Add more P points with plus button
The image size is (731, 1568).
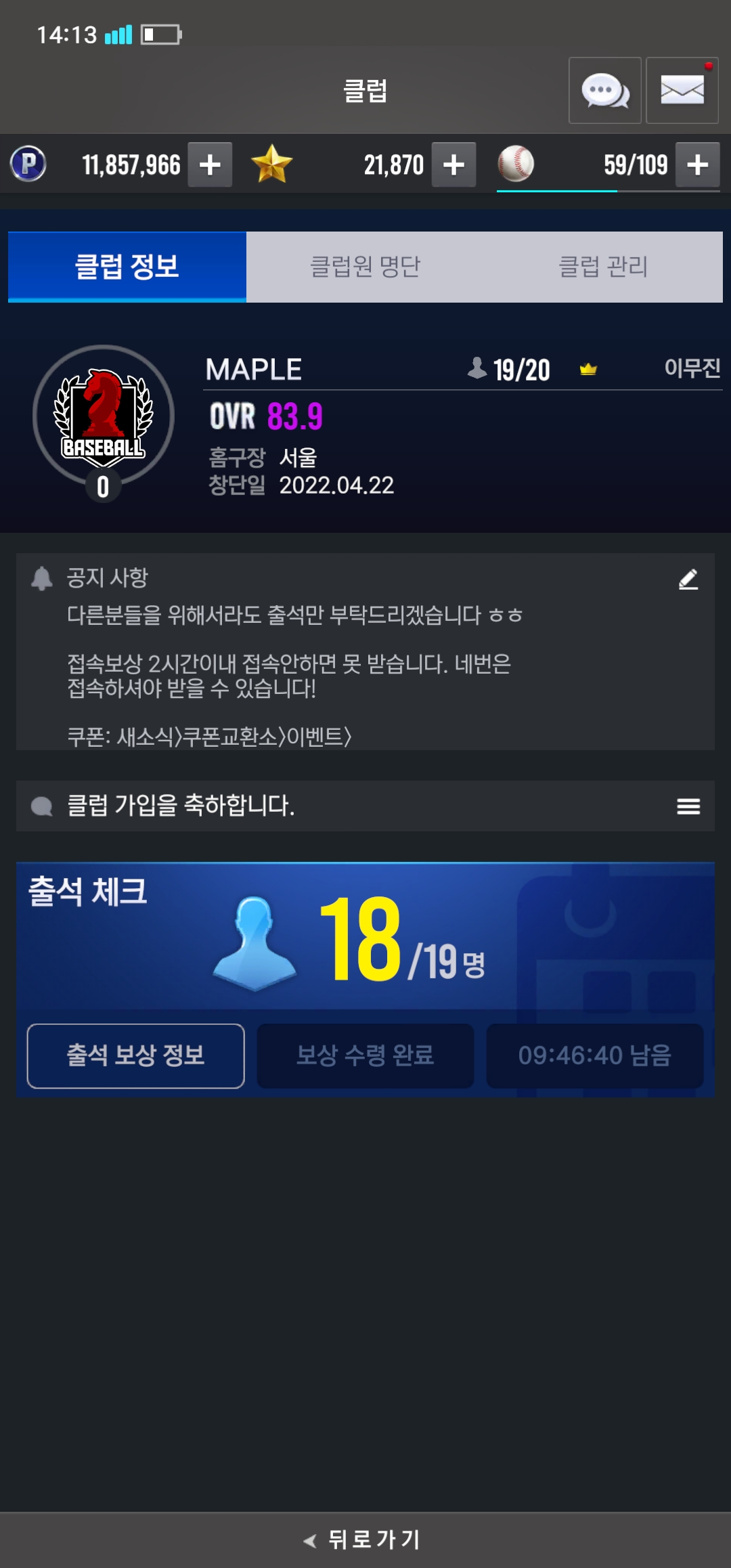coord(210,165)
